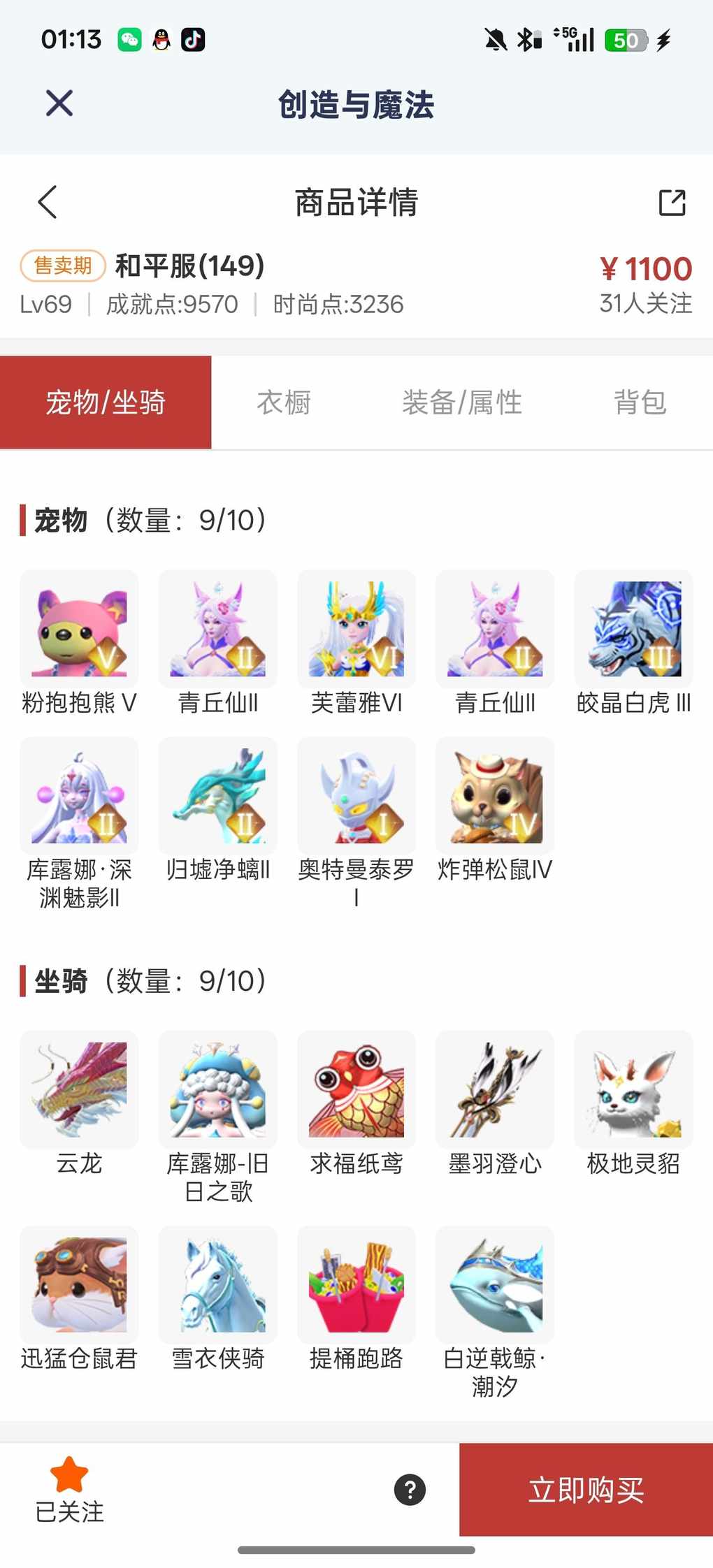Image resolution: width=713 pixels, height=1568 pixels.
Task: View the 求福纸鸢 mount
Action: [356, 1090]
